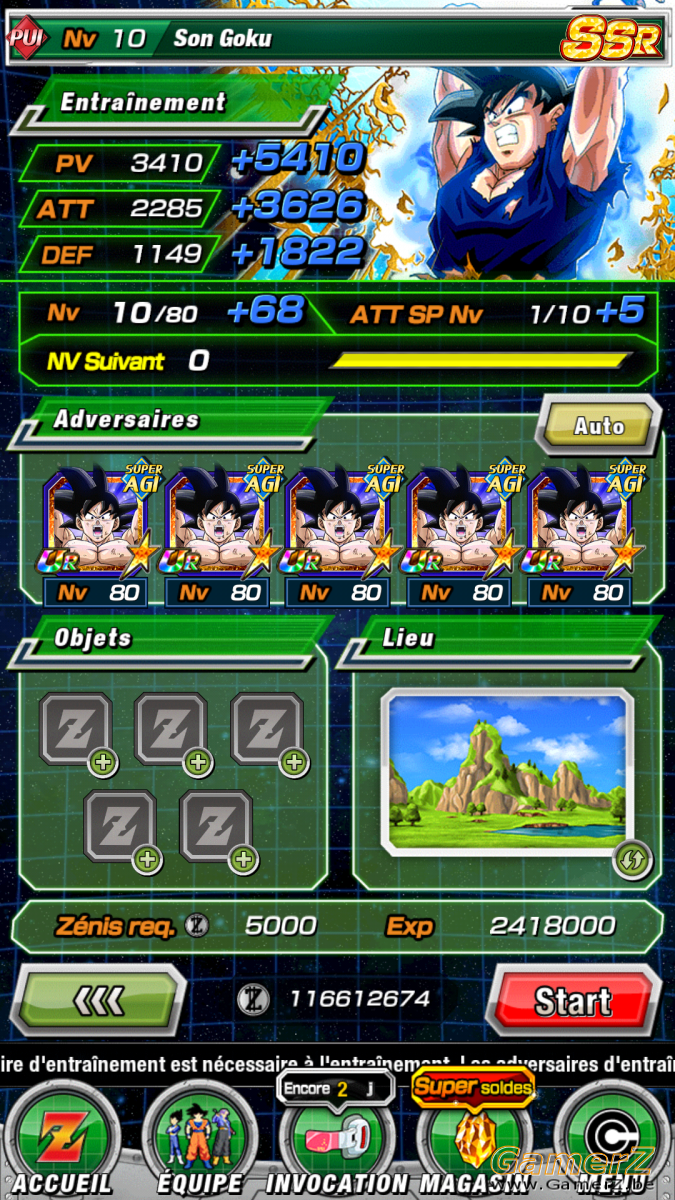Open the INVOCATION tab
Viewport: 675px width, 1200px height.
(334, 1142)
